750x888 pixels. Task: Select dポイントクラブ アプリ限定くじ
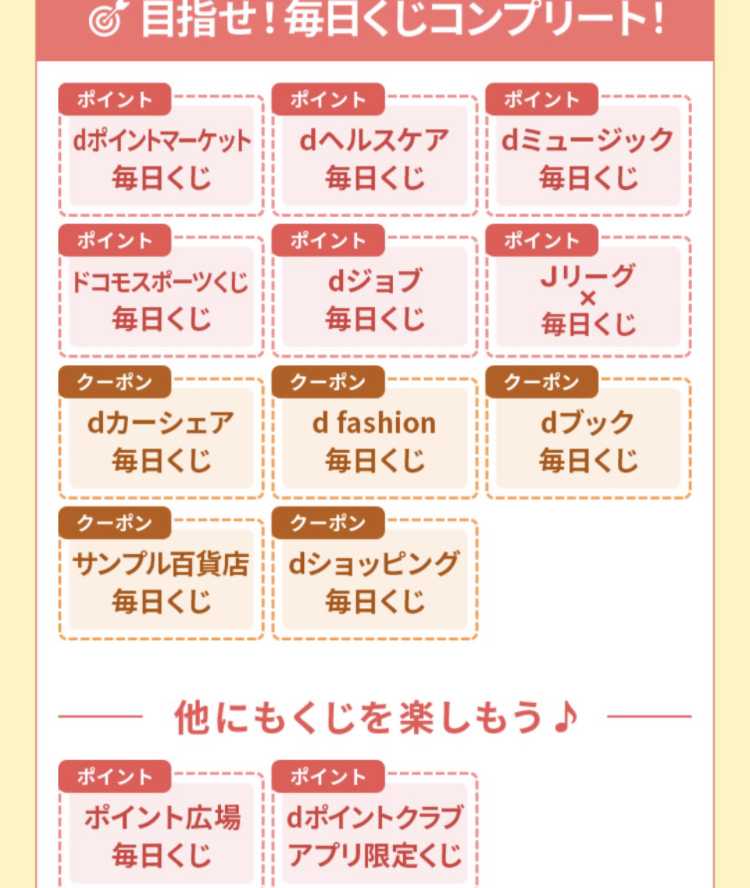click(x=375, y=836)
